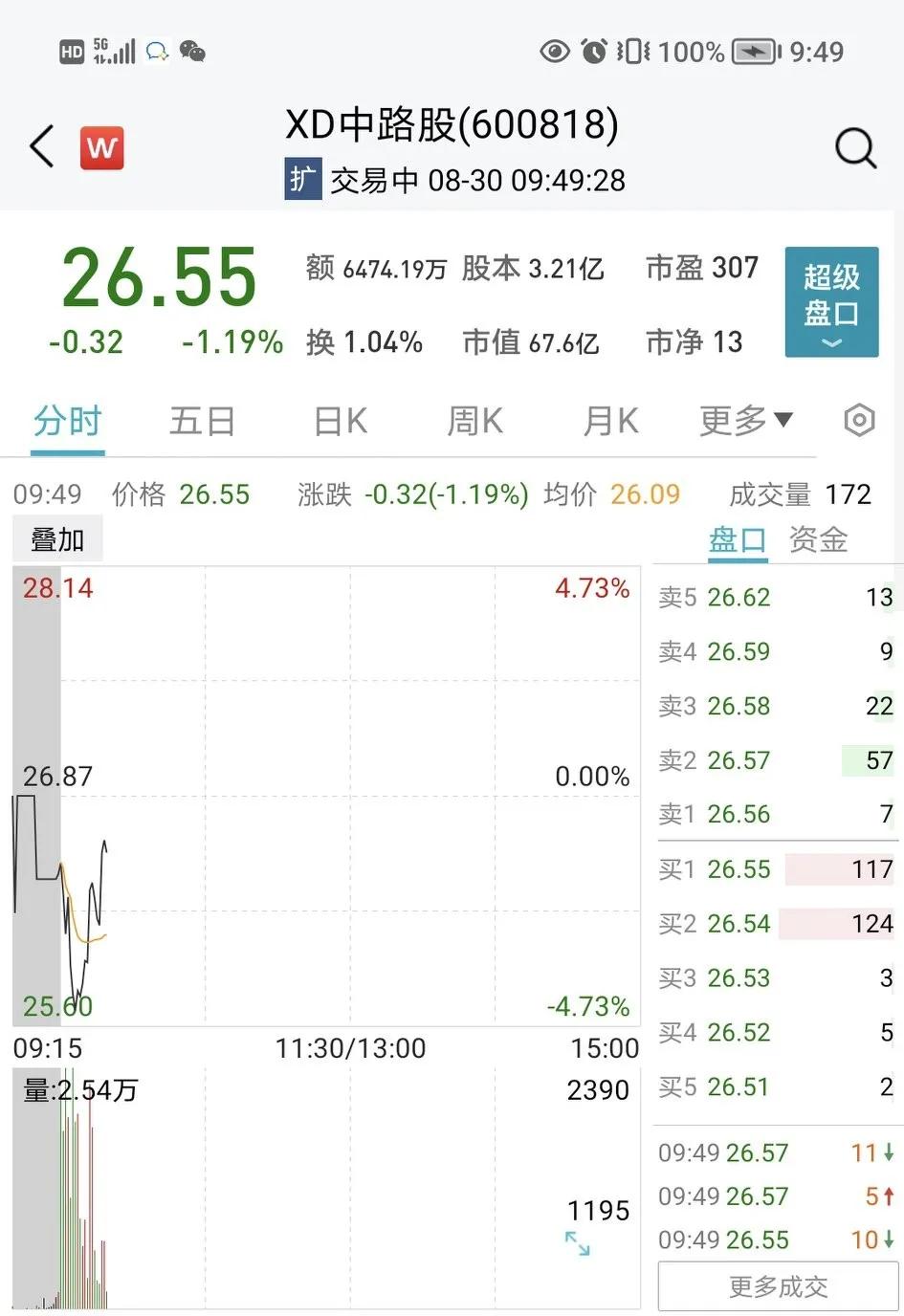Tap the Wind app logo icon

point(101,148)
